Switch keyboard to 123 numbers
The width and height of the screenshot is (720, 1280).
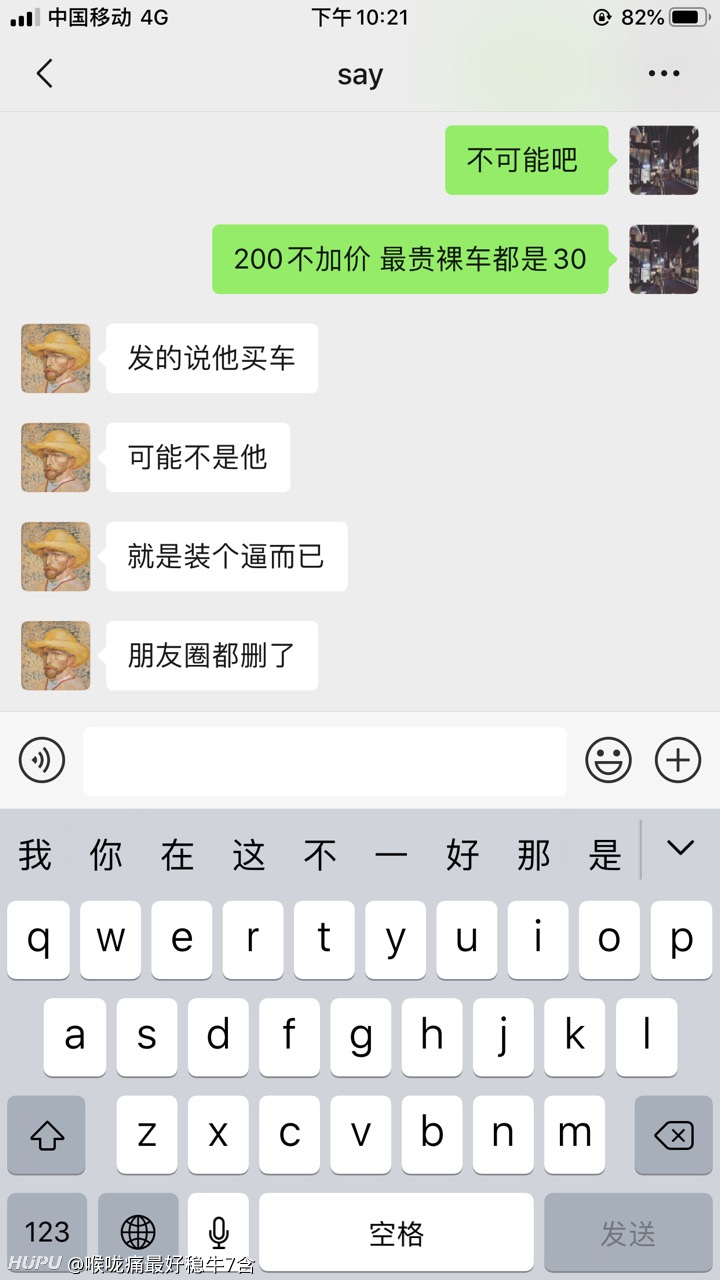coord(47,1231)
